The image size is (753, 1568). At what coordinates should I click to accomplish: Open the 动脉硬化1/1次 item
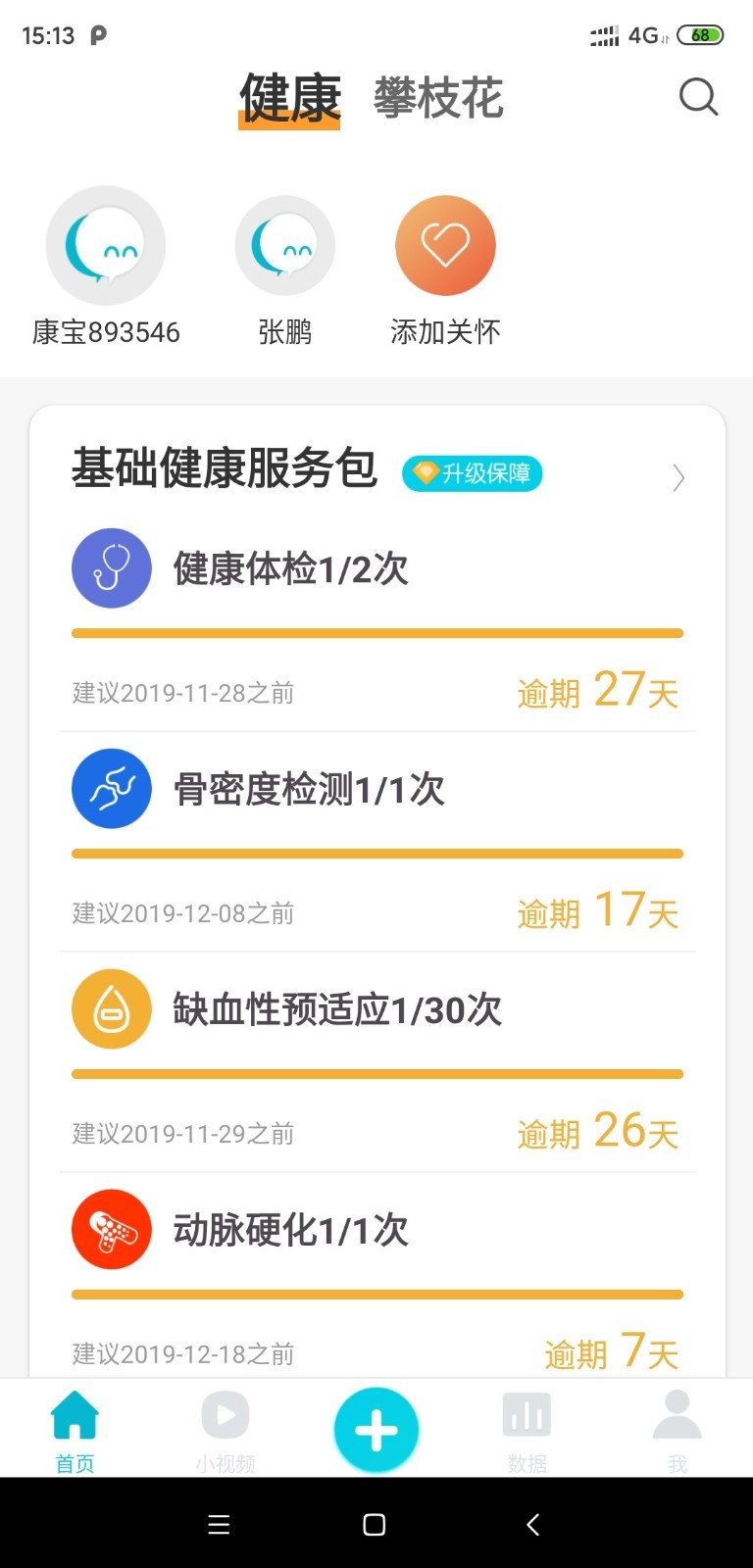click(x=290, y=1231)
